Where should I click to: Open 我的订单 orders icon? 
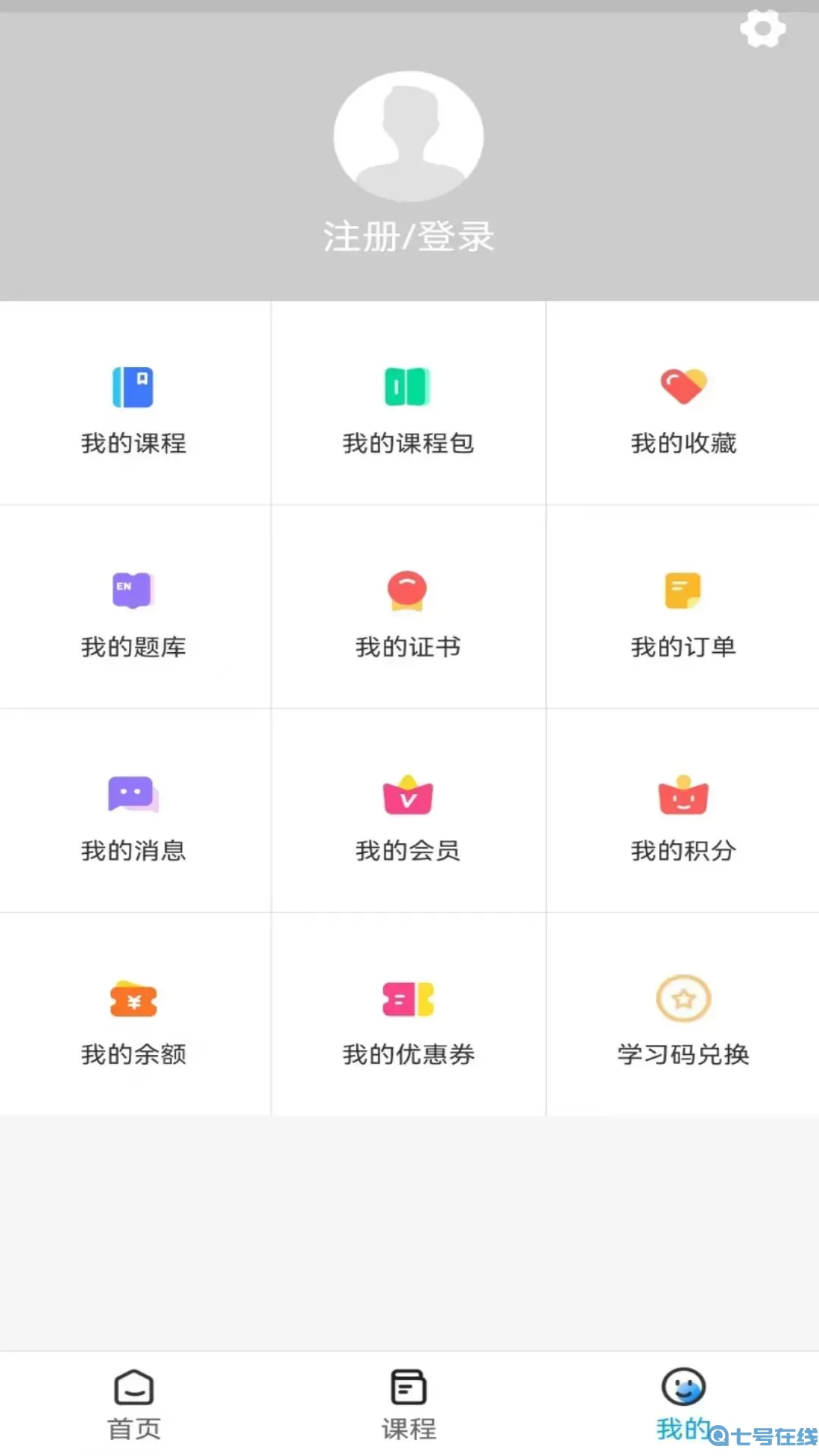(x=682, y=591)
